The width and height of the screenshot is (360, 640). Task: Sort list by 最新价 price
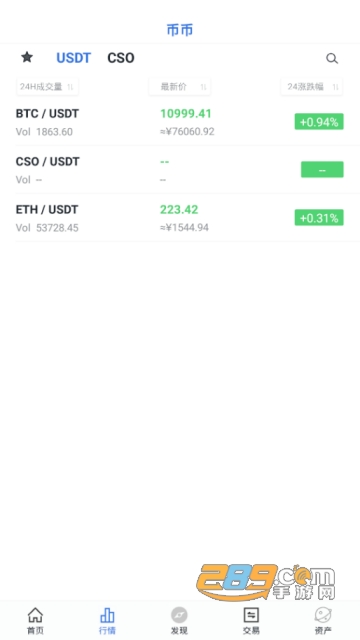click(x=180, y=87)
